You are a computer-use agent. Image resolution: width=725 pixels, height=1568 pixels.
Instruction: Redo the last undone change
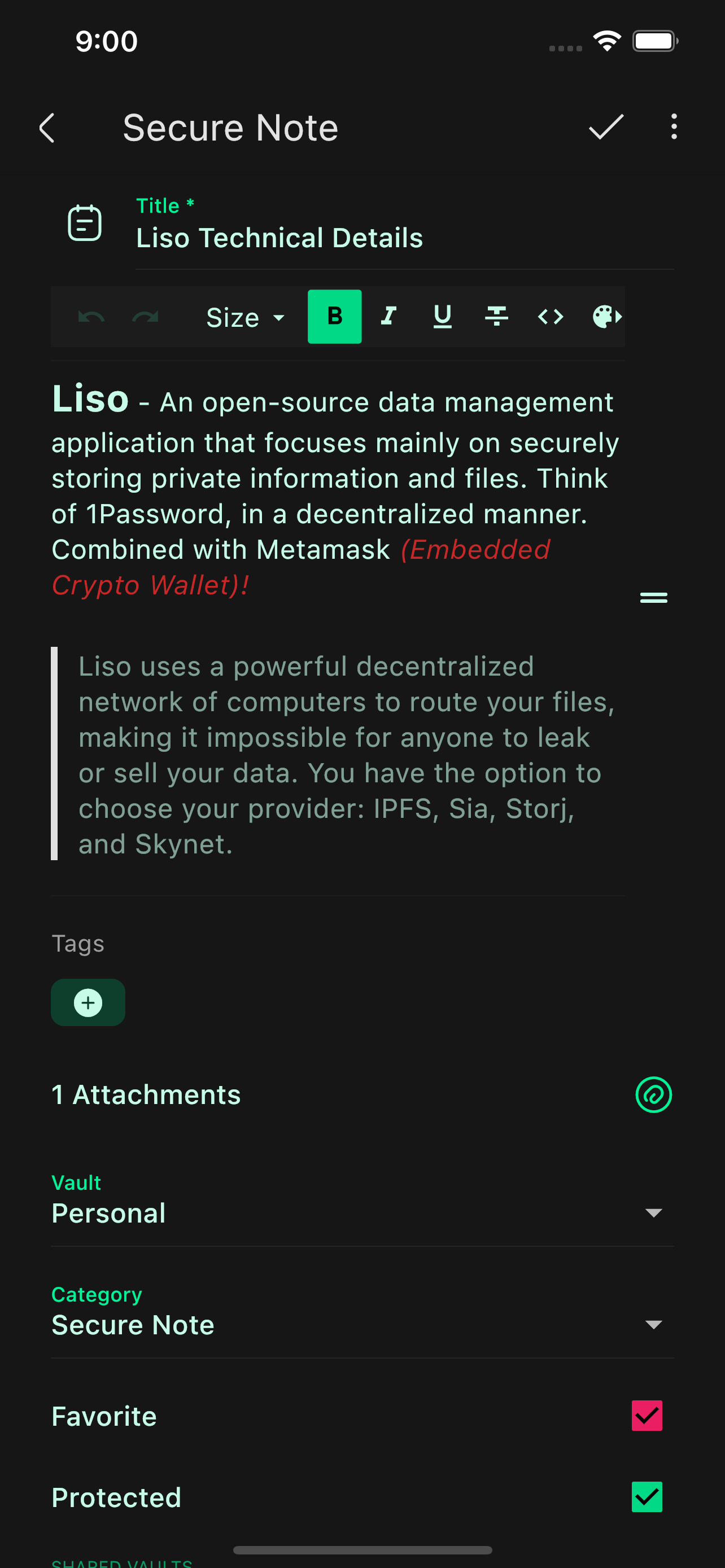(x=145, y=317)
